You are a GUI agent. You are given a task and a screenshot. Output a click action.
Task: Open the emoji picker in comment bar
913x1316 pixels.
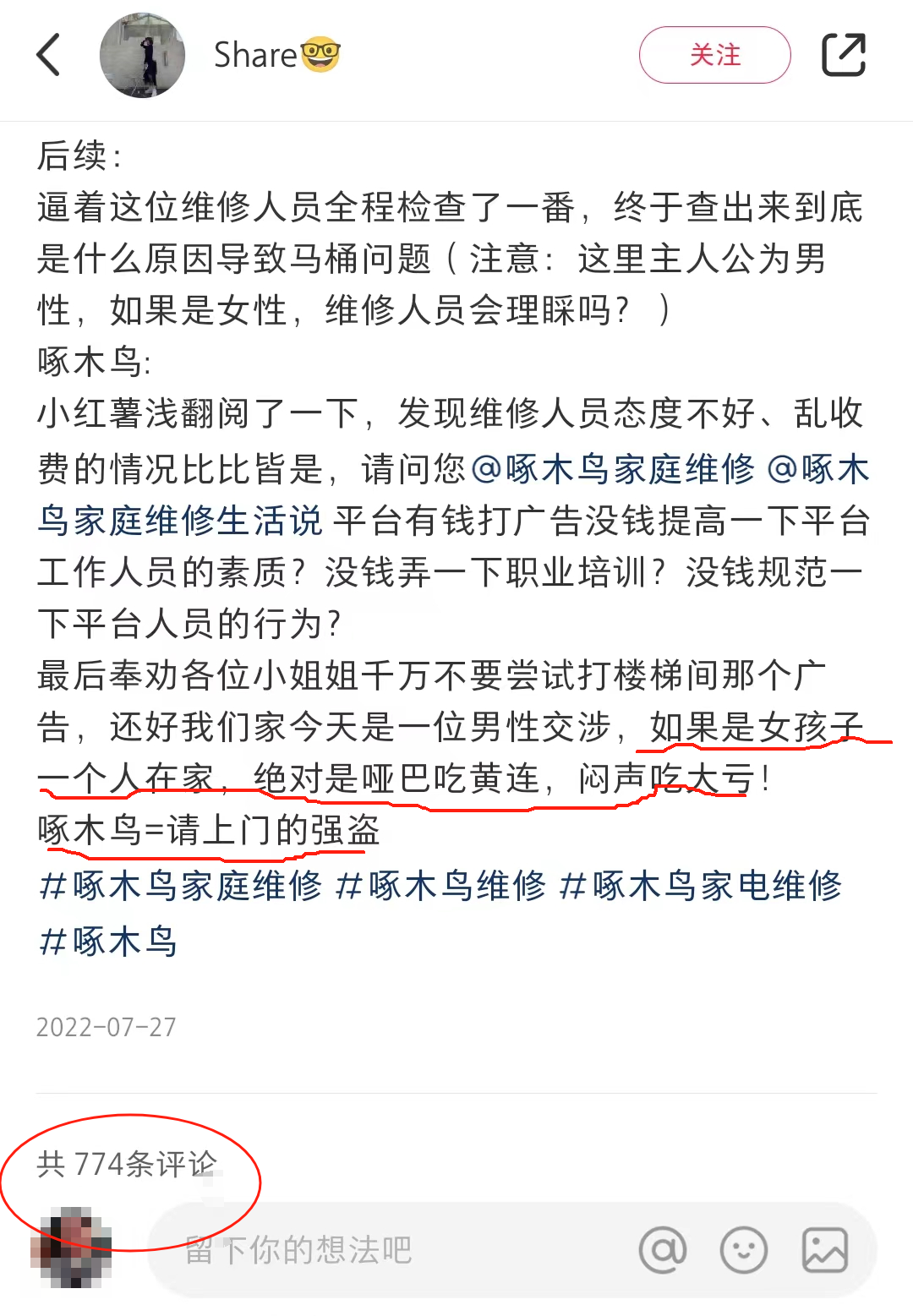click(744, 1250)
